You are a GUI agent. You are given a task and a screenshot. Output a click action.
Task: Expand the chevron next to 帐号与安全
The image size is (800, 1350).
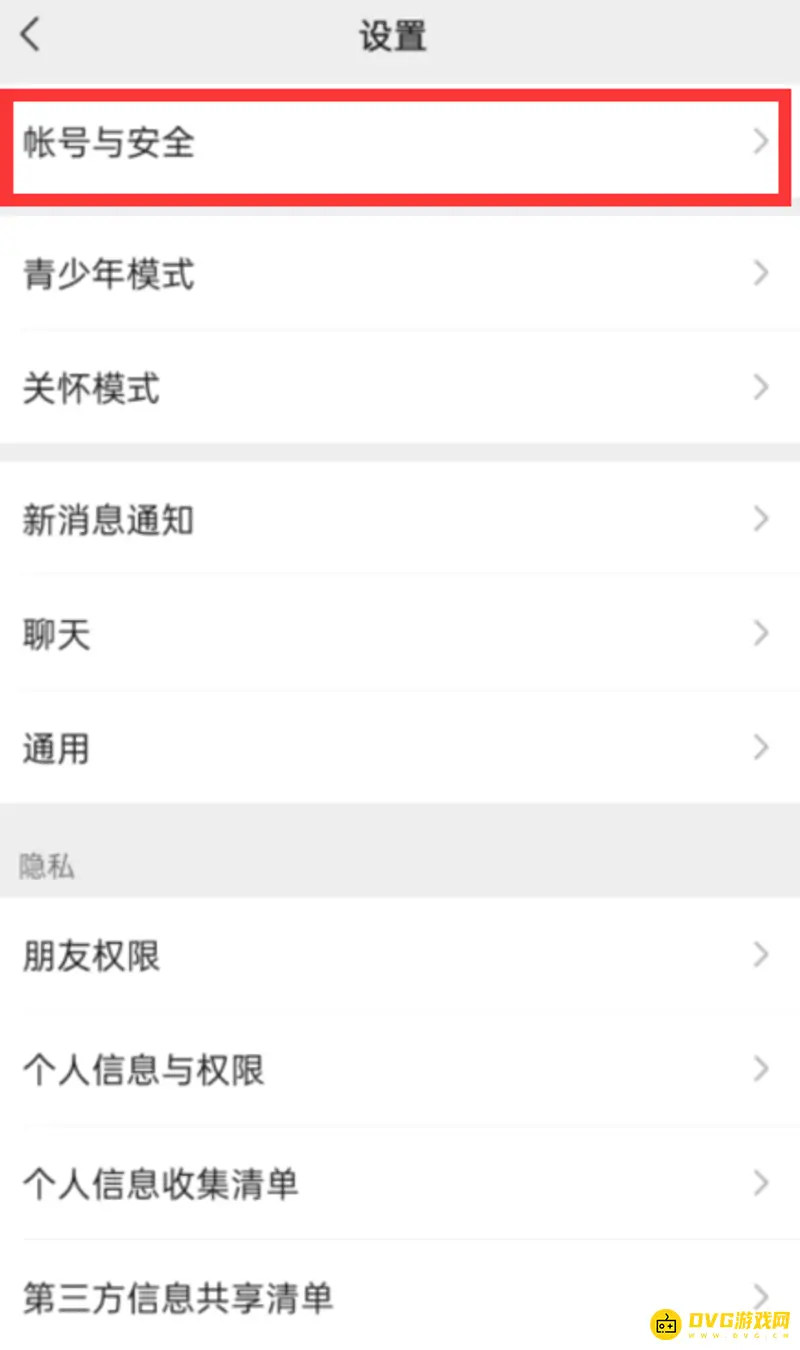point(760,143)
